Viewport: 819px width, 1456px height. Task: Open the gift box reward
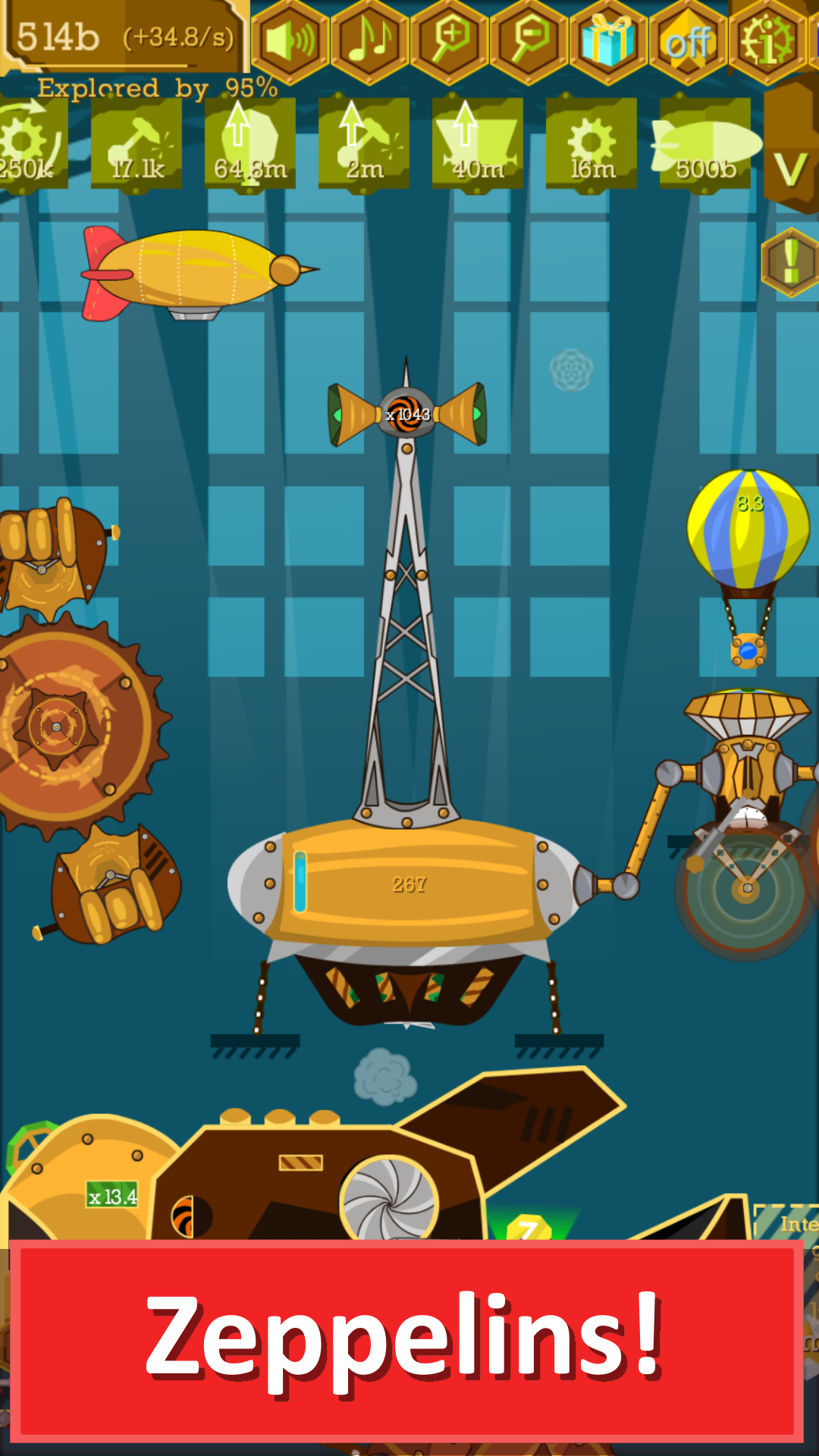[608, 41]
